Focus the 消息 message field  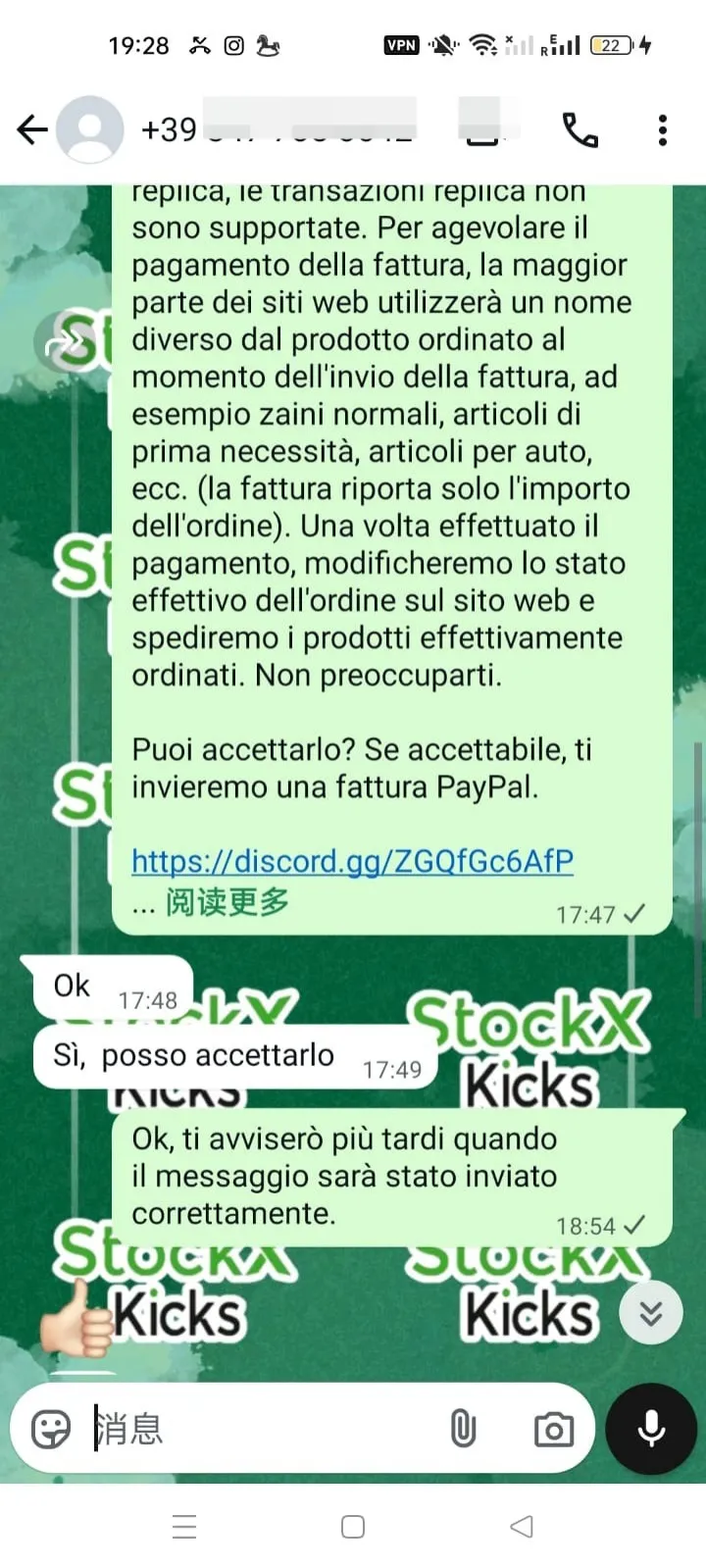[x=265, y=1429]
